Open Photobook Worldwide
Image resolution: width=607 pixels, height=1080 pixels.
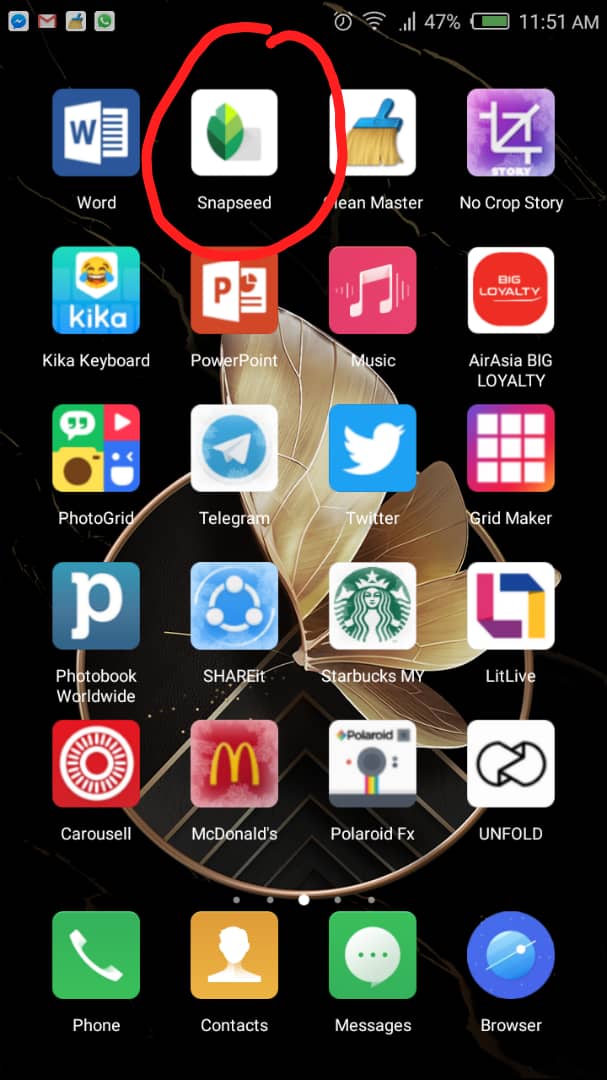(x=96, y=606)
